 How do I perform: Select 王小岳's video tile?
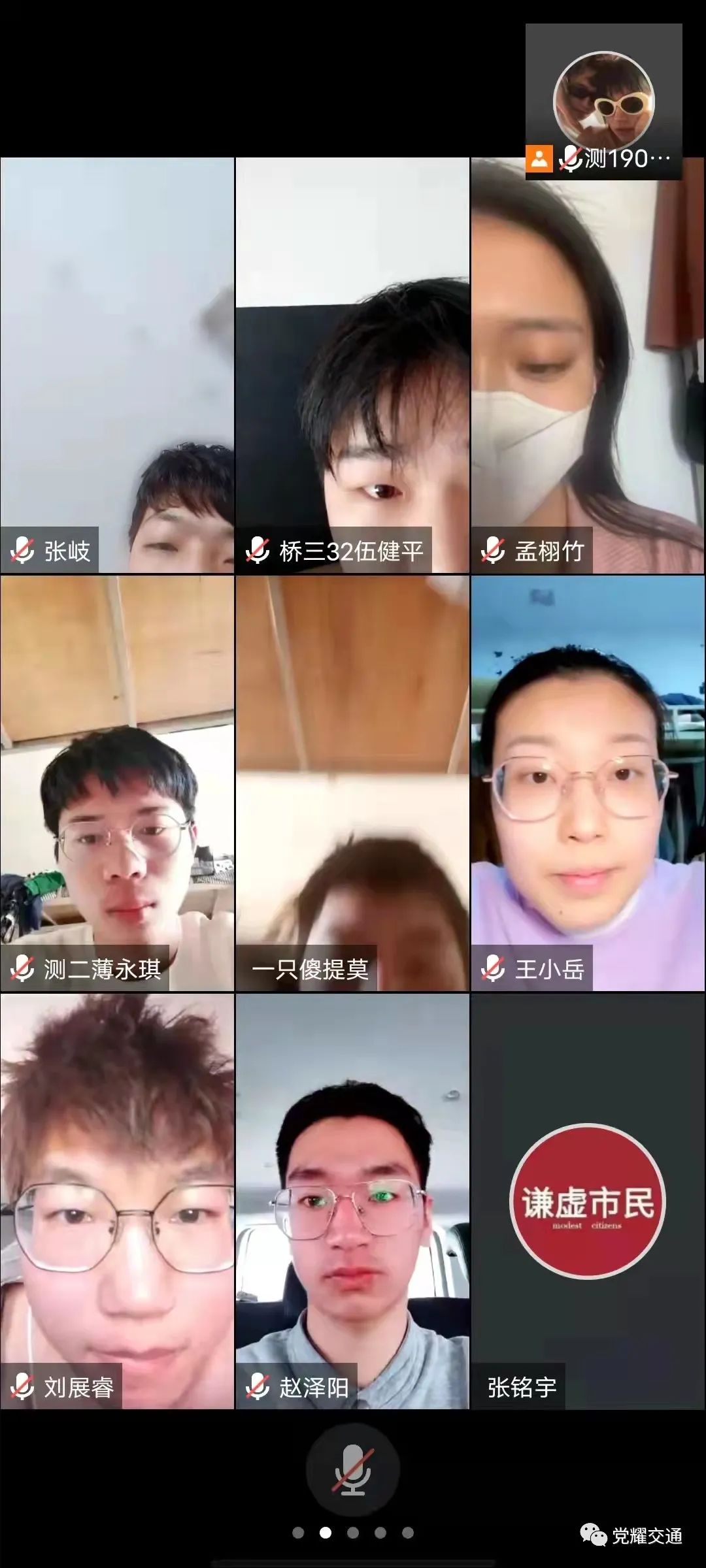click(587, 783)
